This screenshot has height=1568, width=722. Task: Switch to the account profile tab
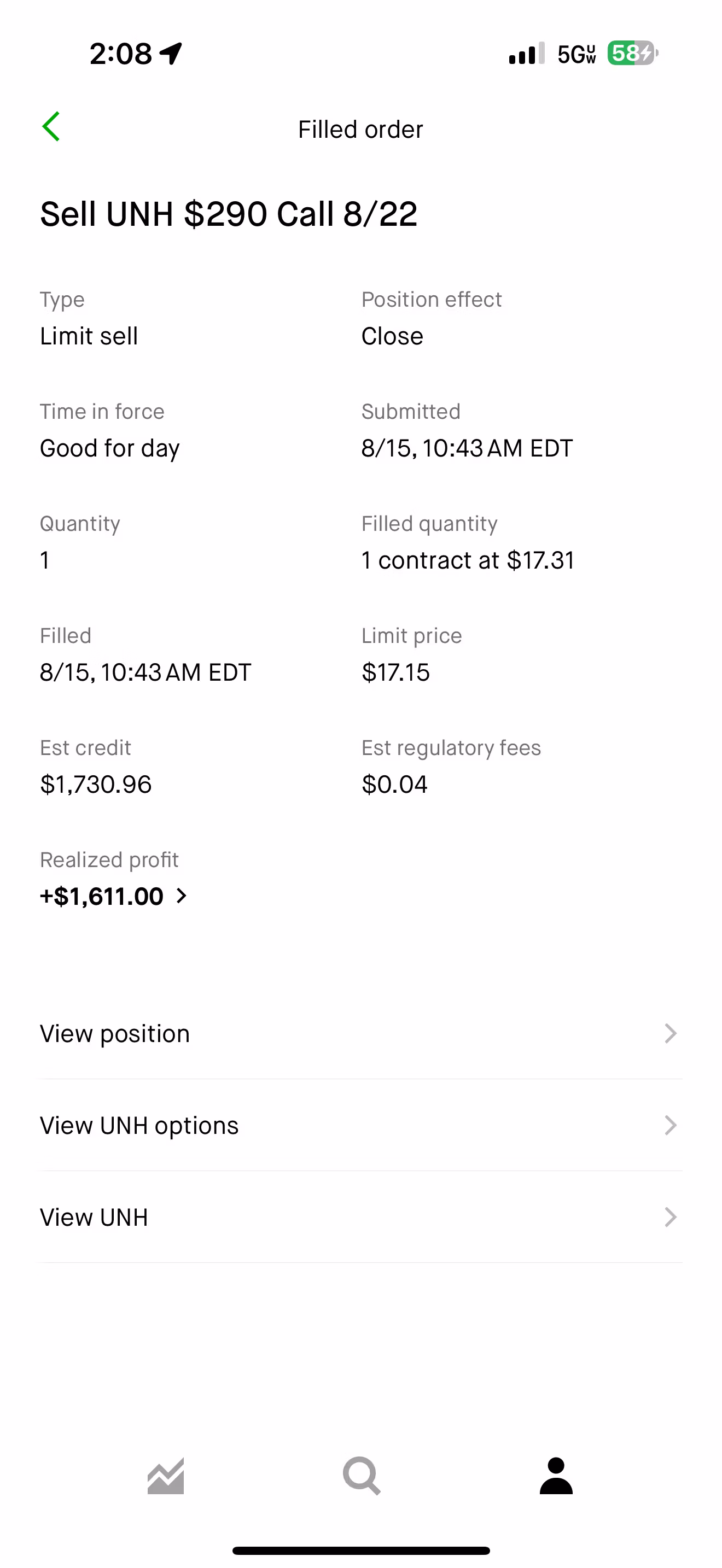pos(556,1476)
